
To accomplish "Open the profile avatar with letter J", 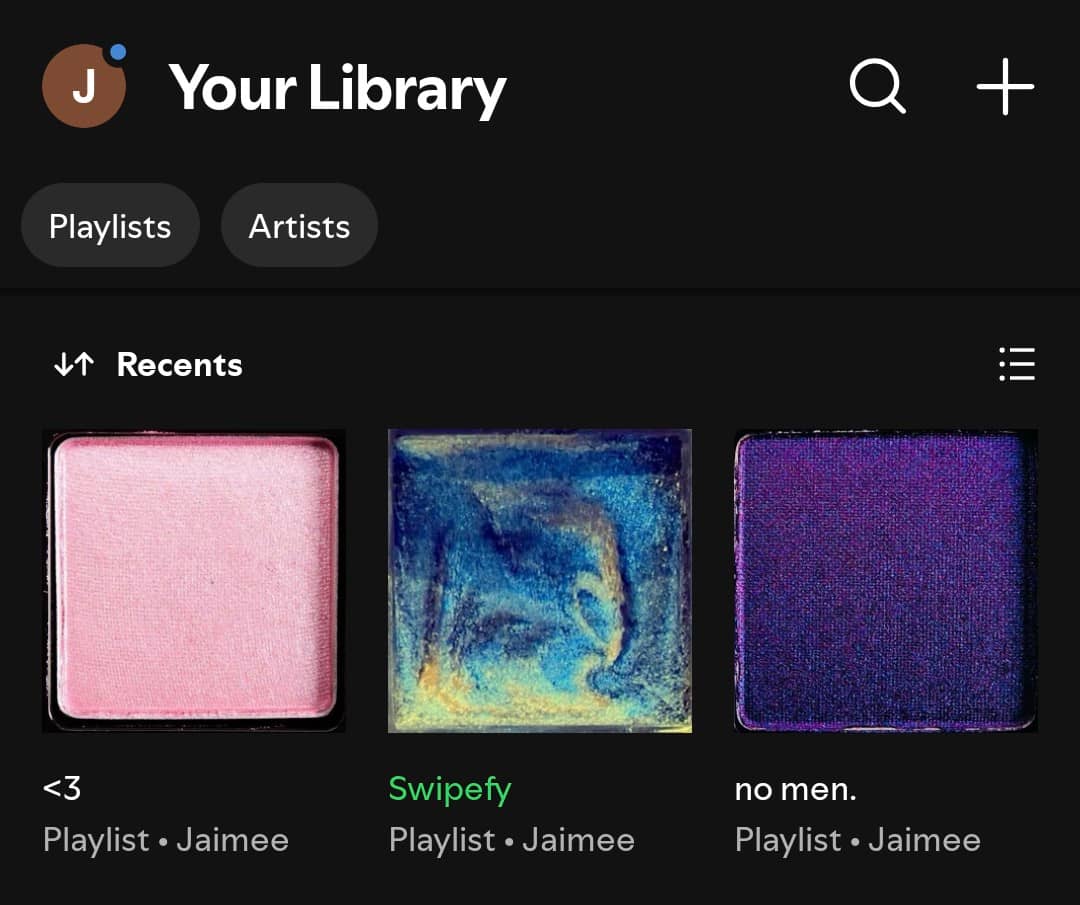I will (84, 87).
